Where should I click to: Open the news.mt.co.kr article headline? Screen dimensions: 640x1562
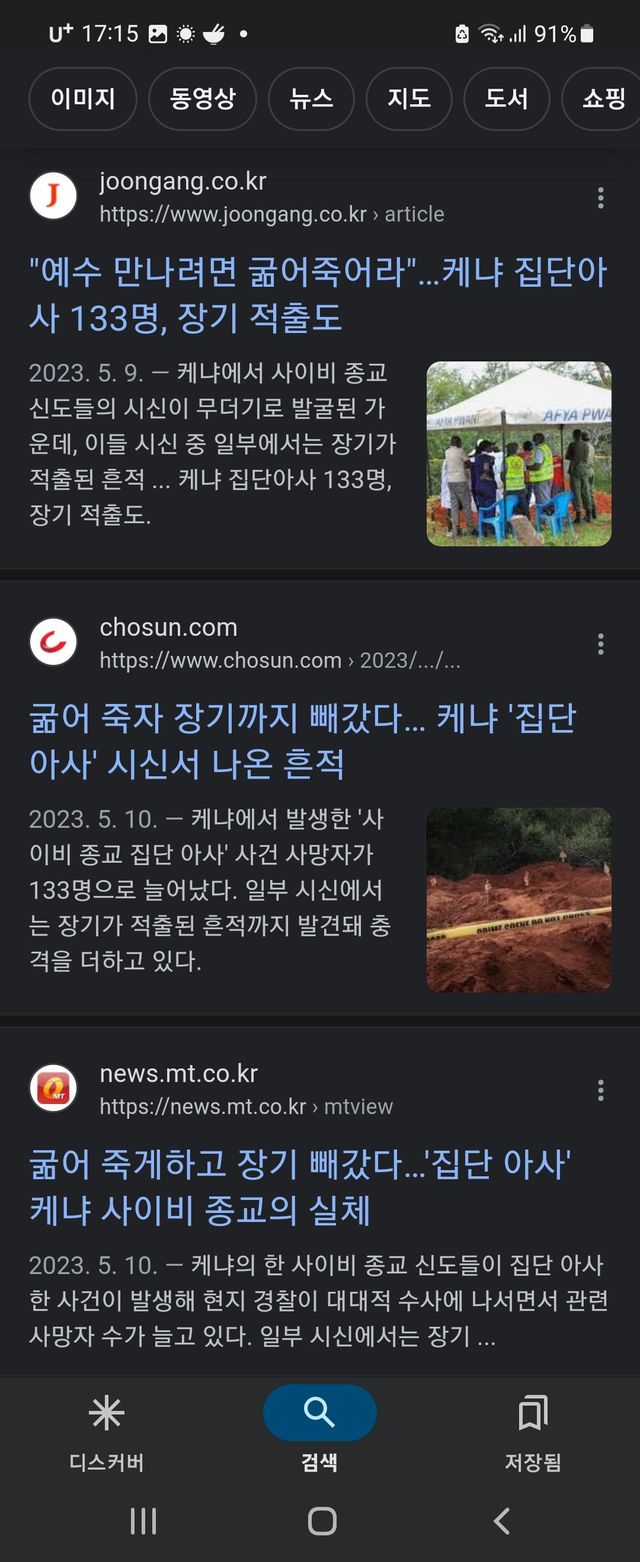[x=300, y=1187]
